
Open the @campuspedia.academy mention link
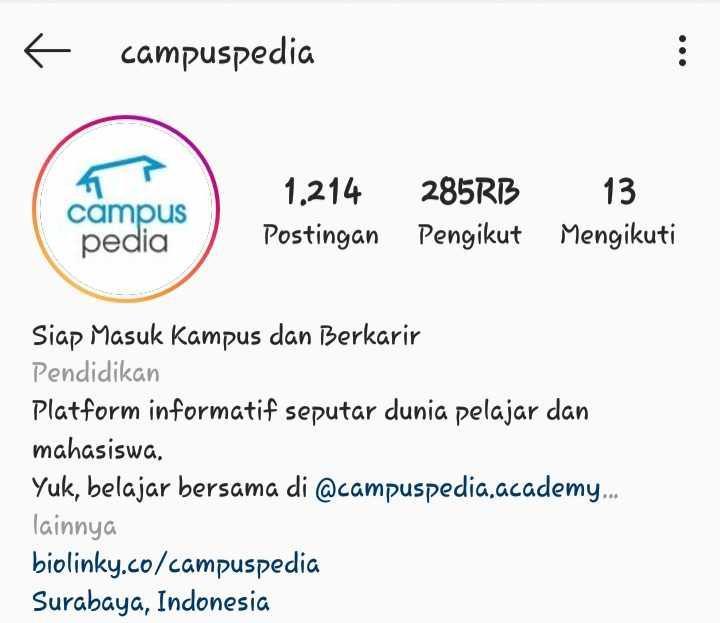(x=458, y=488)
